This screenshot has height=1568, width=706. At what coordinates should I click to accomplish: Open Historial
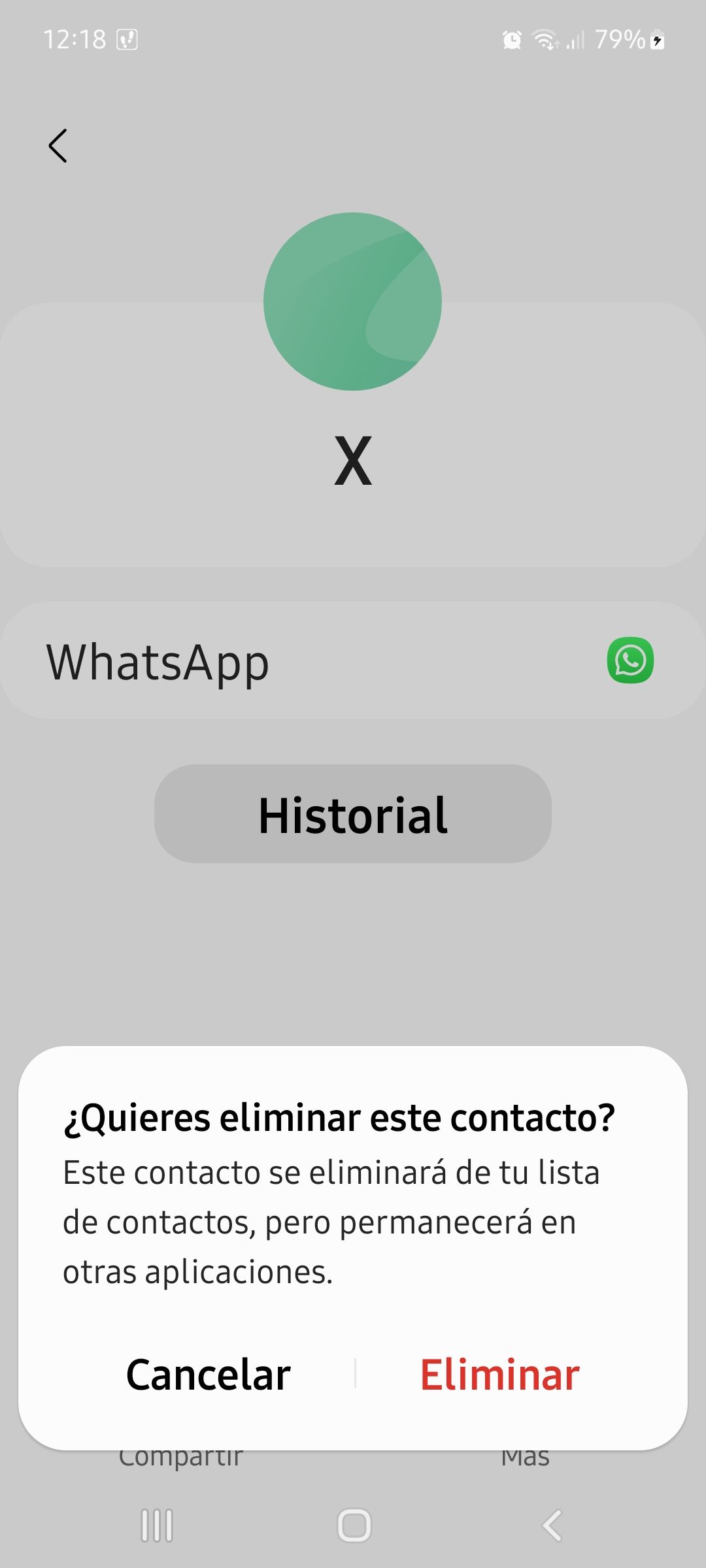click(x=352, y=814)
